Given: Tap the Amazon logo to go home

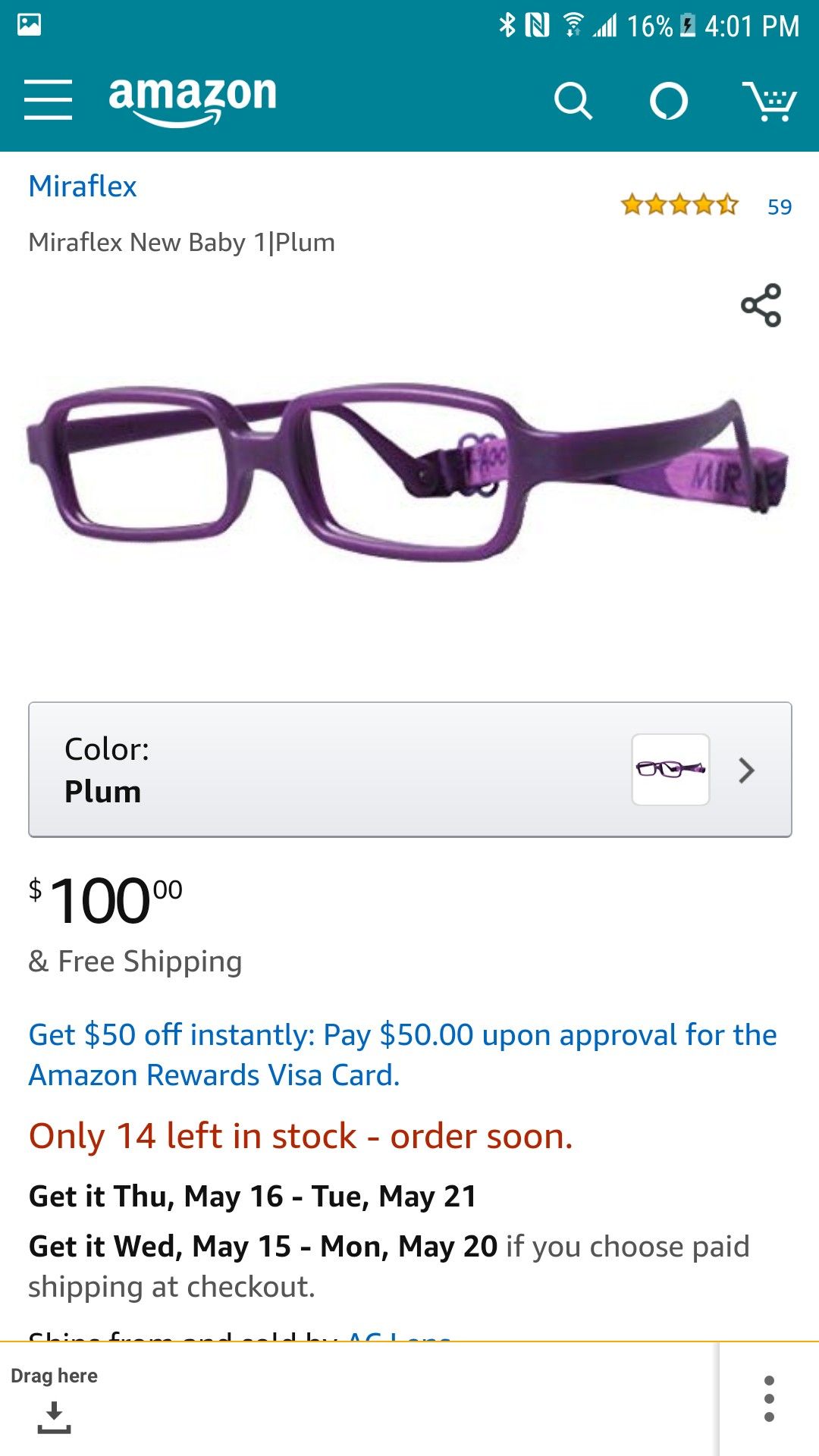Looking at the screenshot, I should [191, 99].
